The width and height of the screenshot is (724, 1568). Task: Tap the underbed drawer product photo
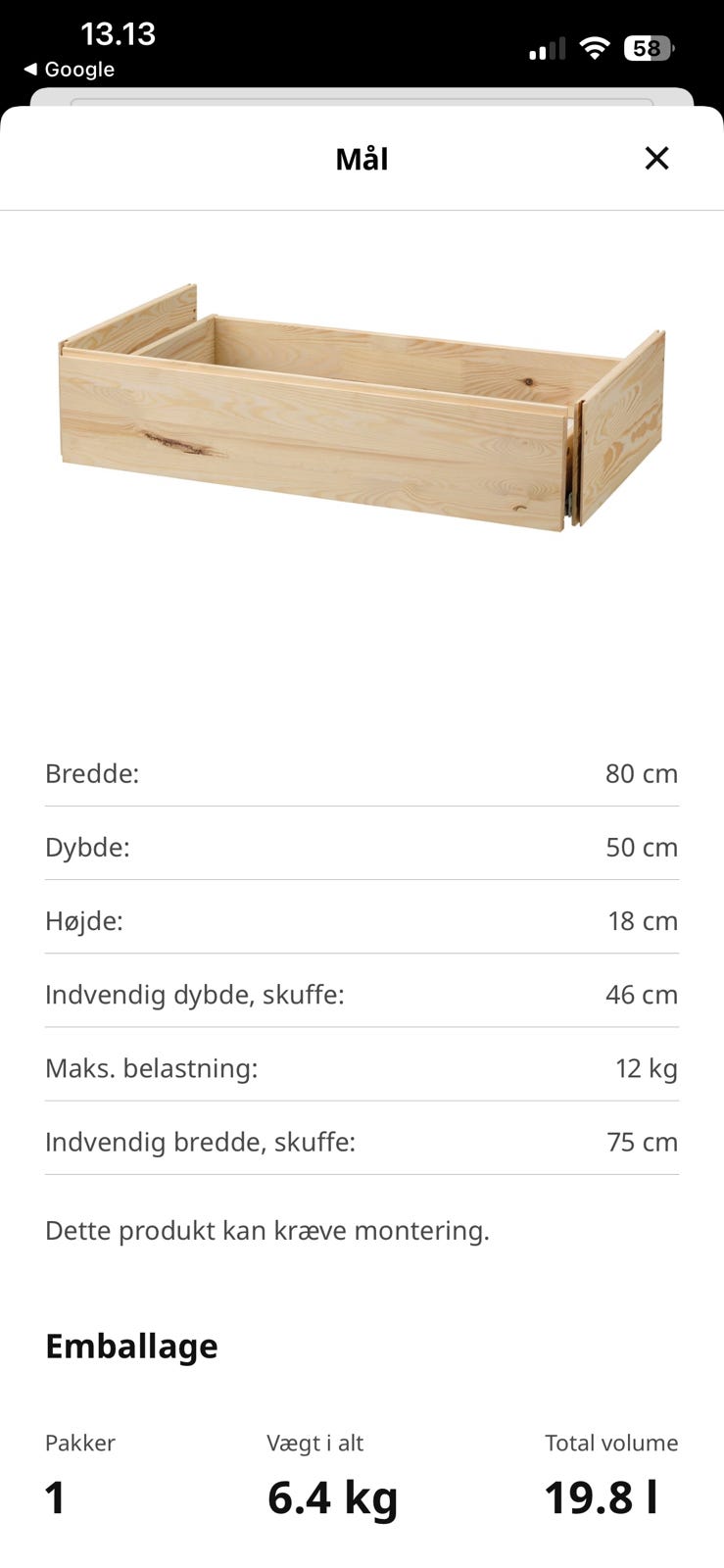point(362,402)
